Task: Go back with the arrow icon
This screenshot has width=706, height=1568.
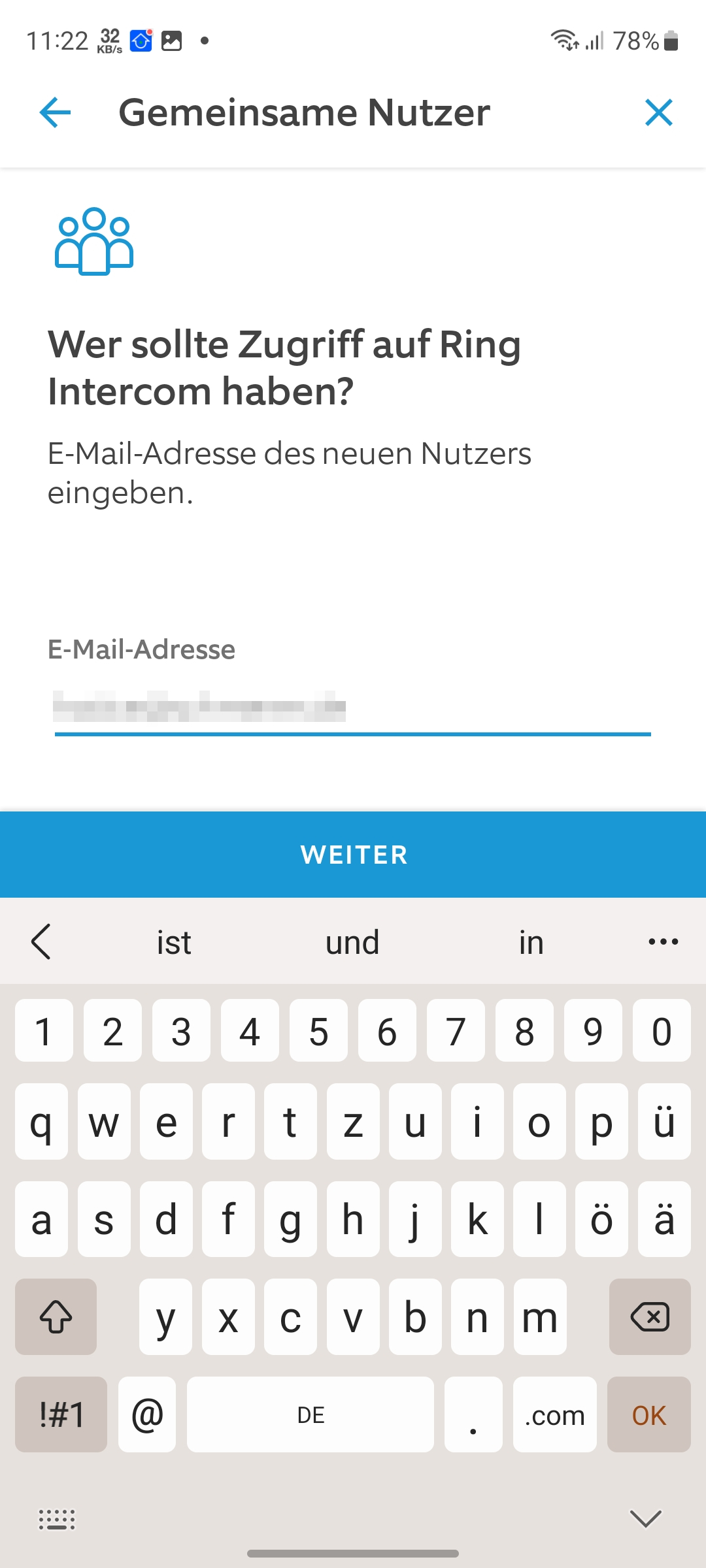Action: pos(55,112)
